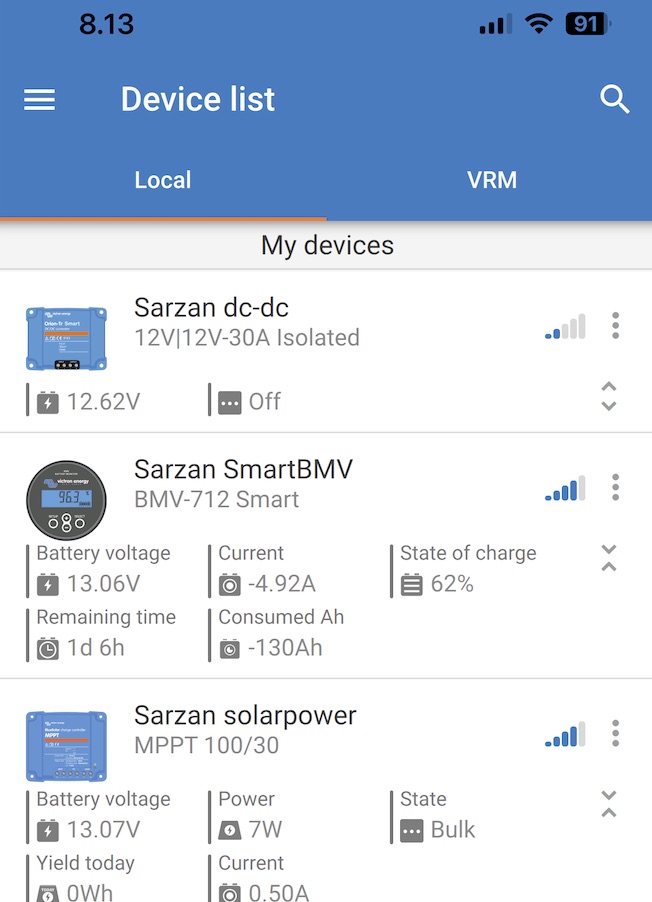
Task: Open the device search icon
Action: point(614,99)
